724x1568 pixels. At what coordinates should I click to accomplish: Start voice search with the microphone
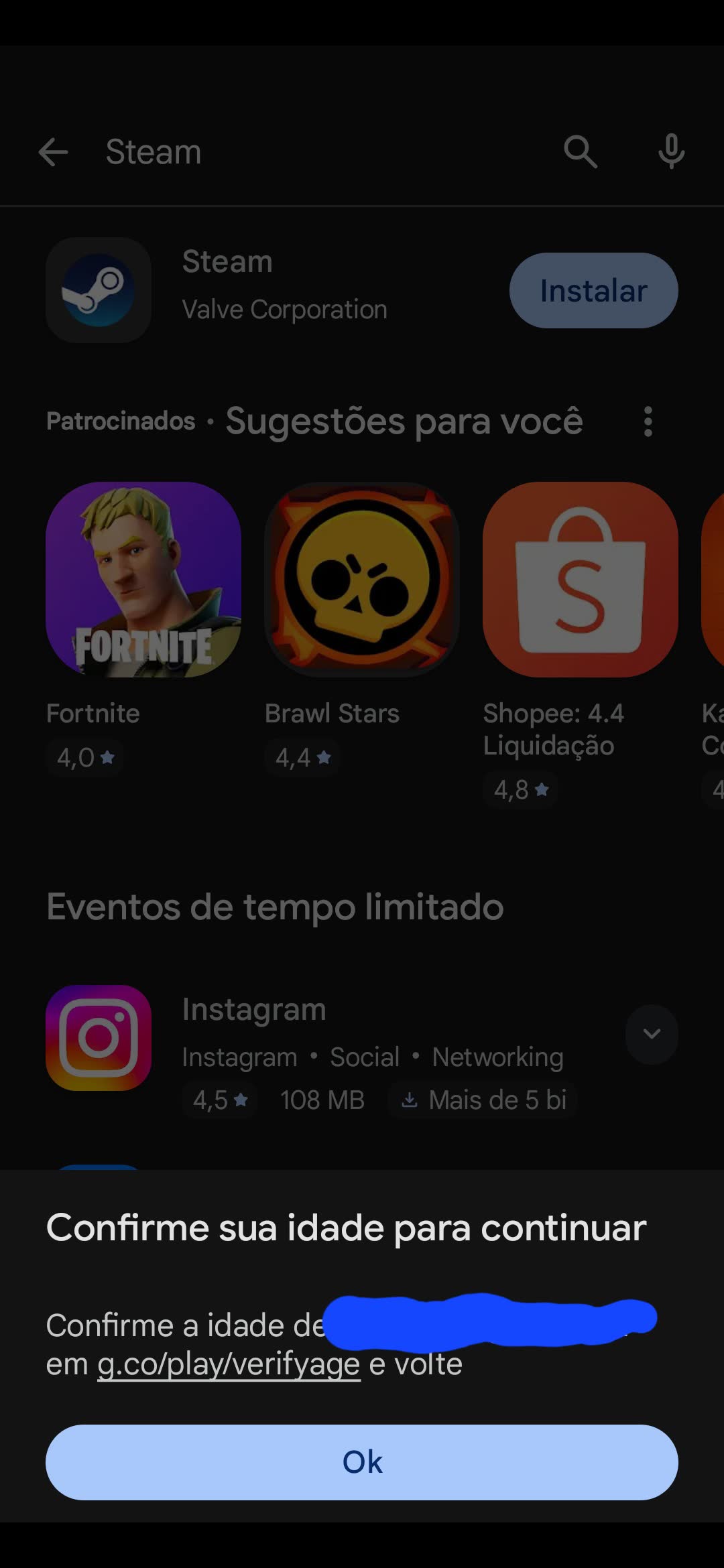[x=671, y=151]
